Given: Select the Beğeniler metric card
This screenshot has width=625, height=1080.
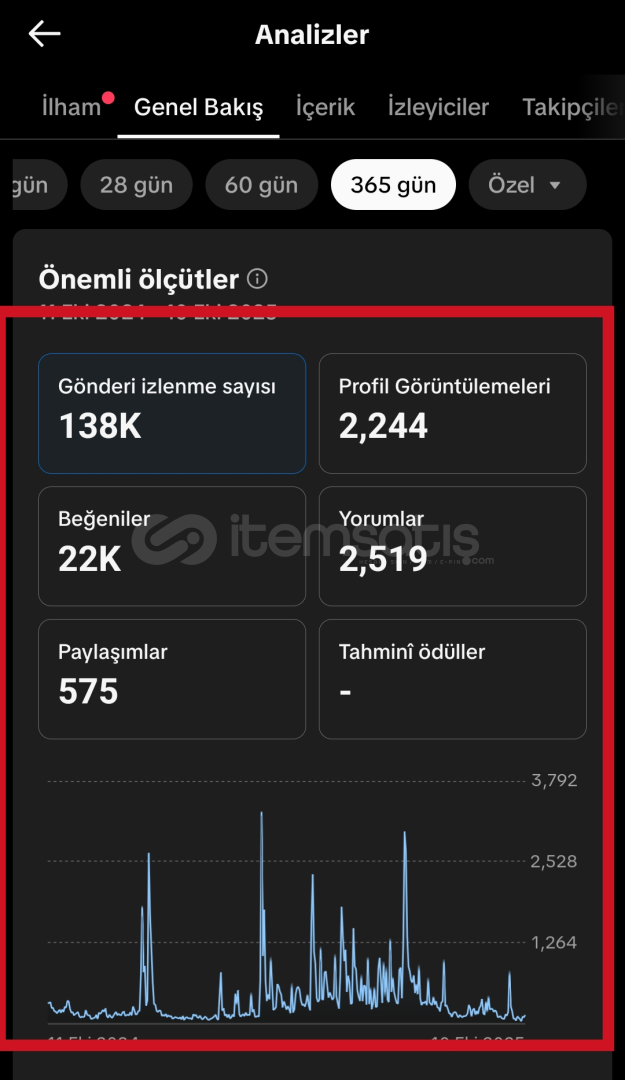Looking at the screenshot, I should [172, 546].
